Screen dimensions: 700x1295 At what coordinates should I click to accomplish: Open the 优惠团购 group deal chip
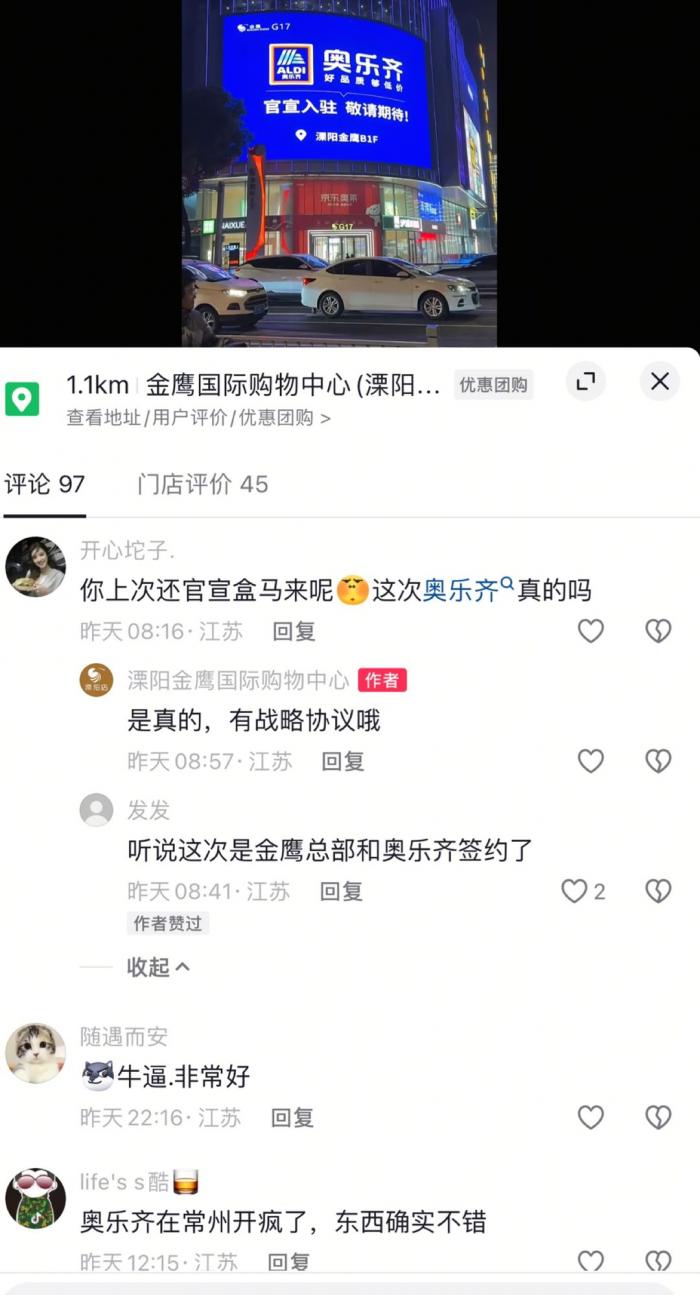coord(494,385)
